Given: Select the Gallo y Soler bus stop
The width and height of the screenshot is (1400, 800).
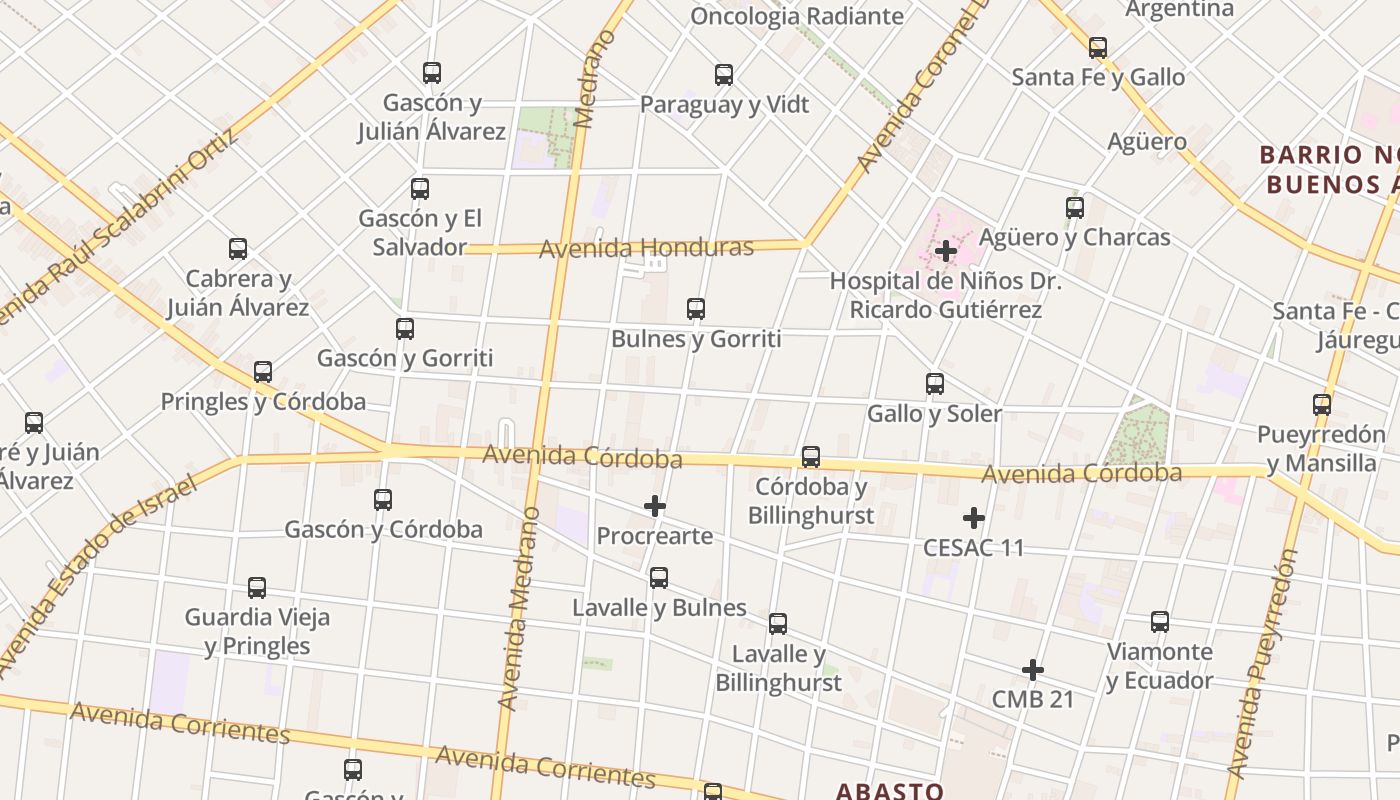Looking at the screenshot, I should (x=935, y=384).
